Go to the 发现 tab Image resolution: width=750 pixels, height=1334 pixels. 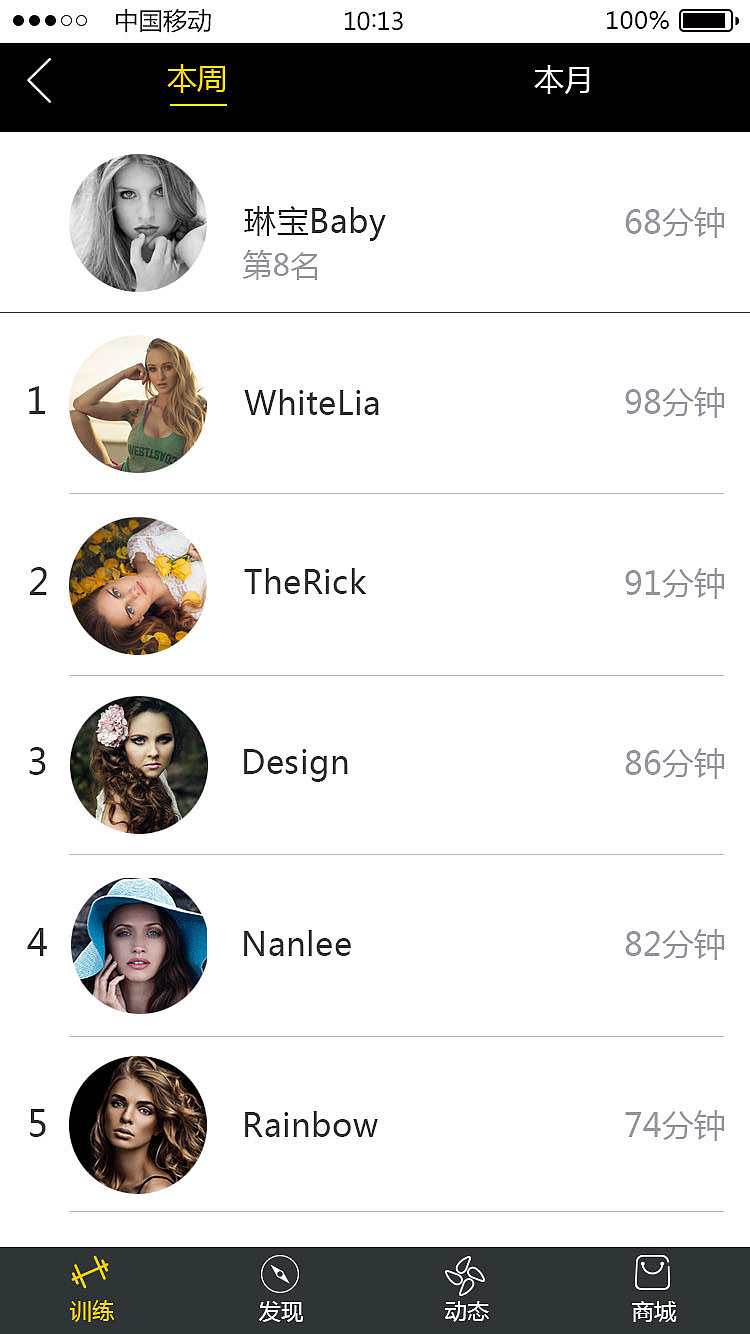[x=280, y=1290]
